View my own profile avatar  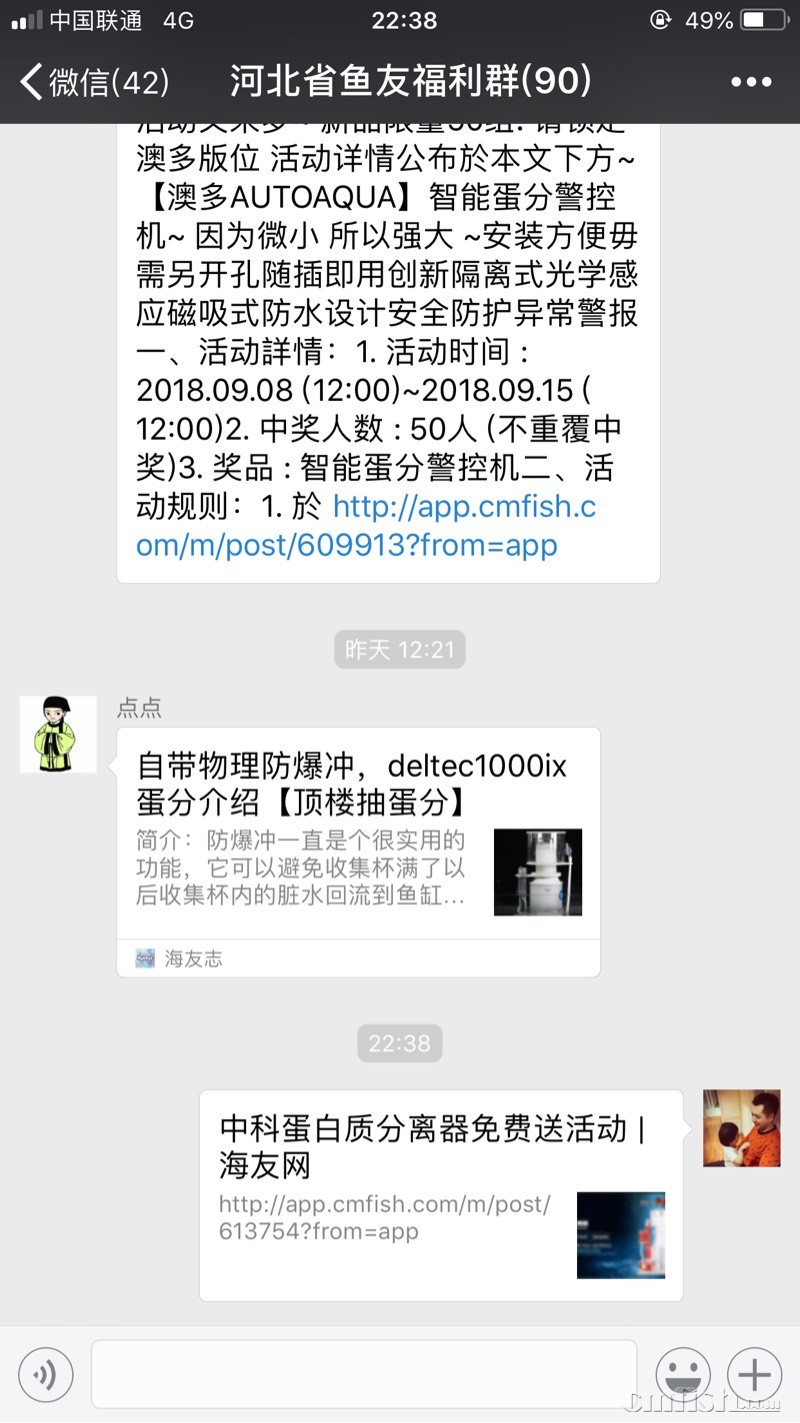741,1128
